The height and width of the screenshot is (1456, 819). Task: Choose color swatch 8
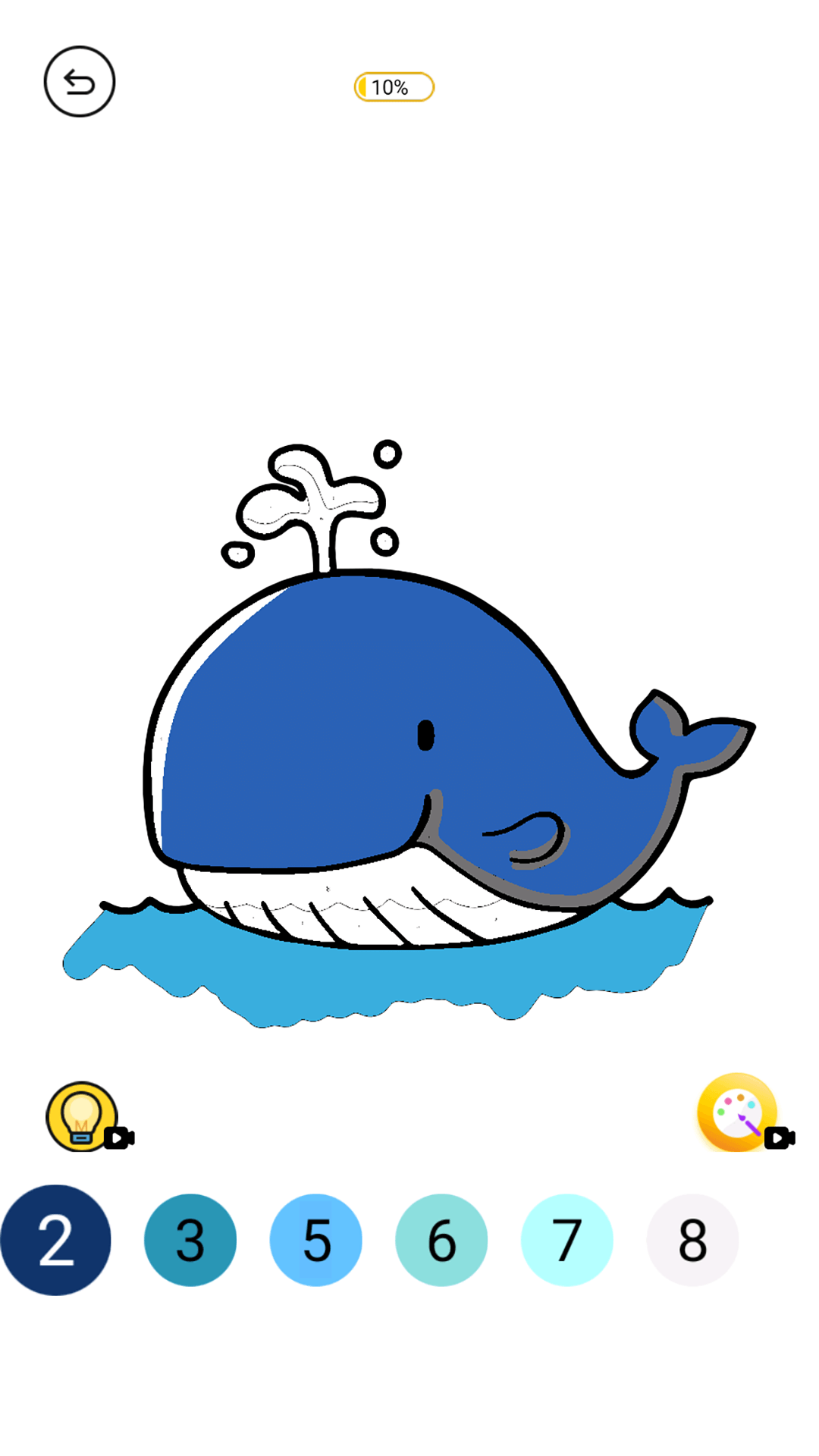pyautogui.click(x=692, y=1241)
